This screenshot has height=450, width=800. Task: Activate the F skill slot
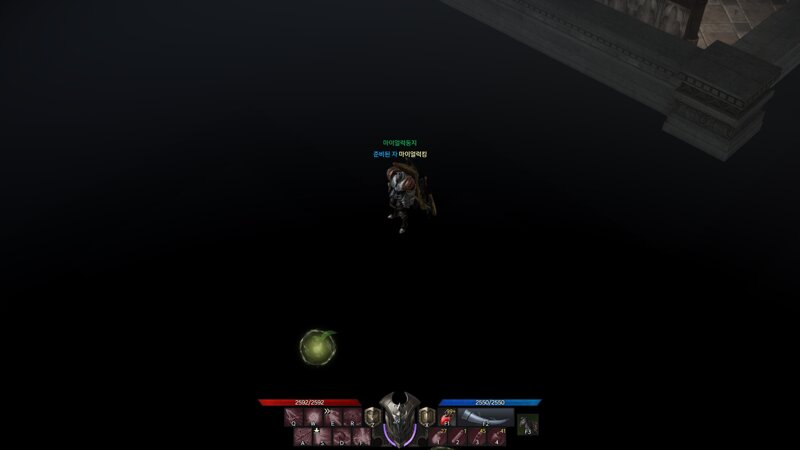361,436
